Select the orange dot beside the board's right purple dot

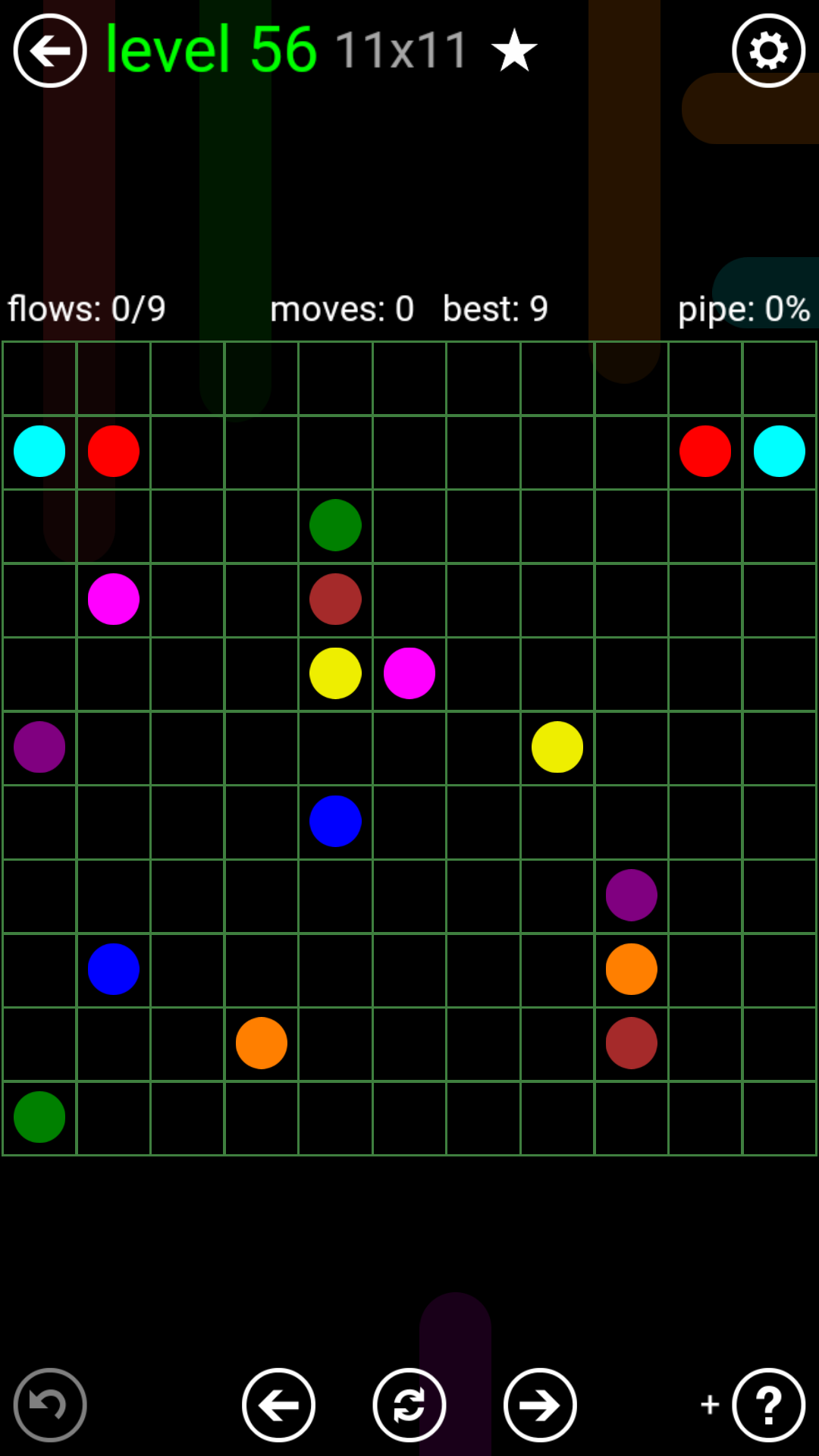tap(631, 969)
